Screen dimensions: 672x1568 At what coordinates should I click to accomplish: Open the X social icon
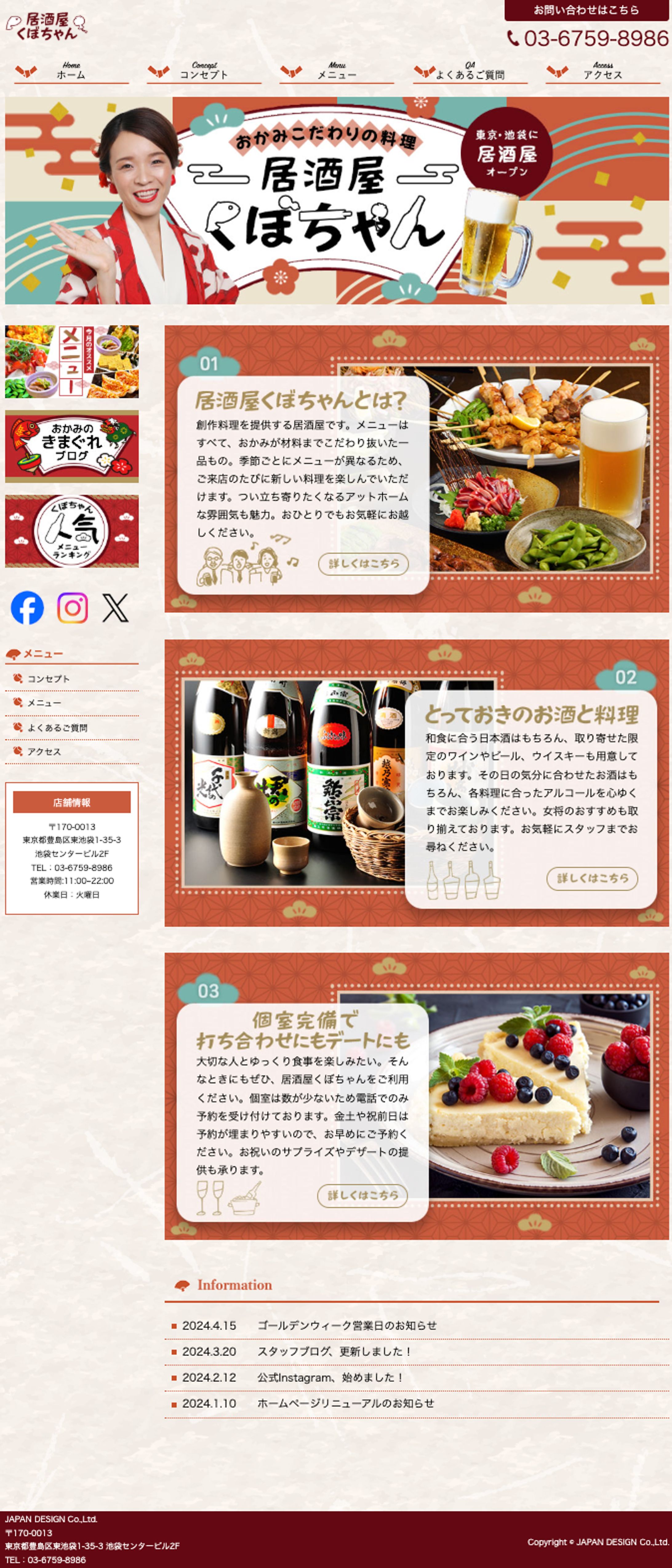[x=116, y=608]
